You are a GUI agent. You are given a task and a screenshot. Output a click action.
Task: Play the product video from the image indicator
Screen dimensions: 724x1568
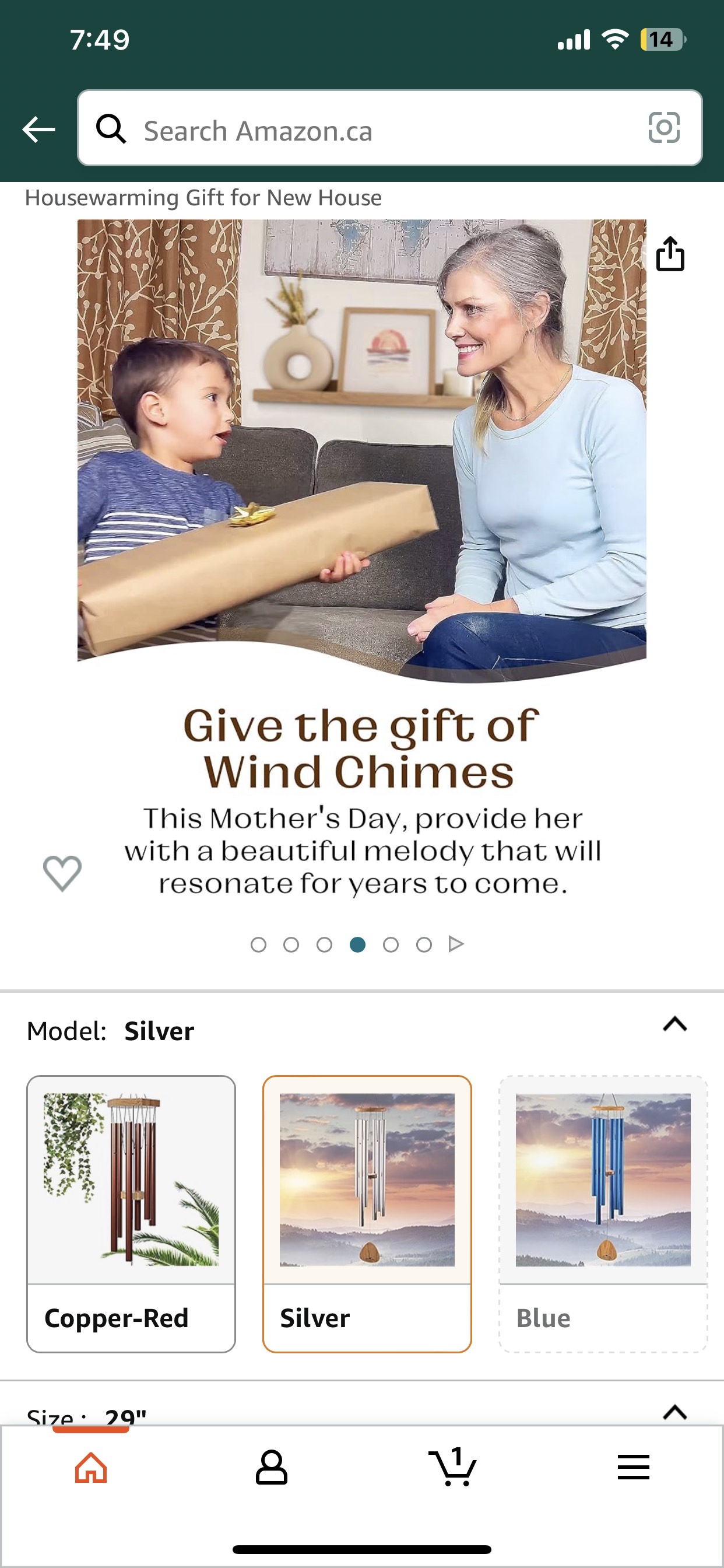point(456,944)
